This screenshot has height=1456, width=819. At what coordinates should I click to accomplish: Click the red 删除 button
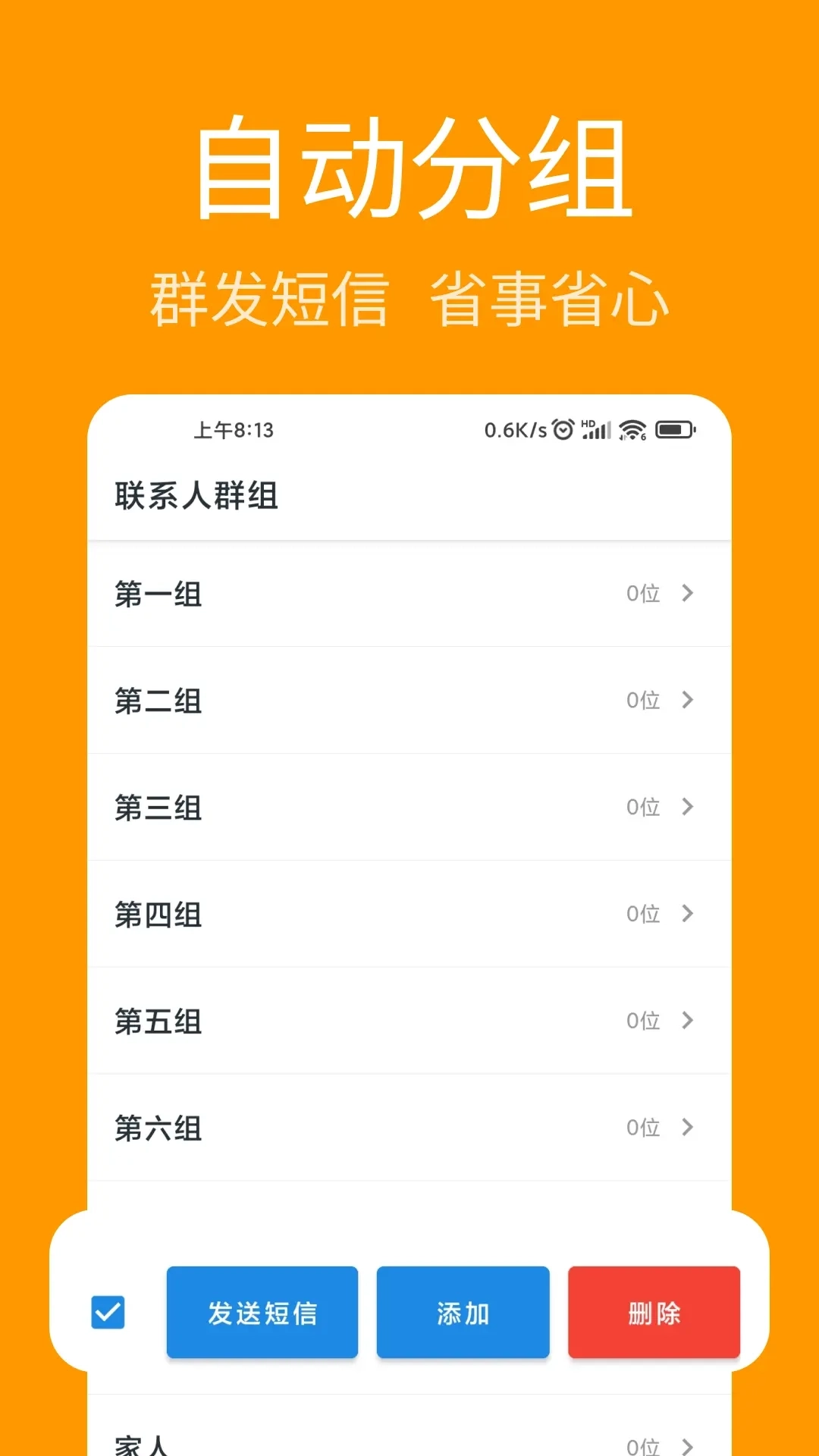click(654, 1311)
